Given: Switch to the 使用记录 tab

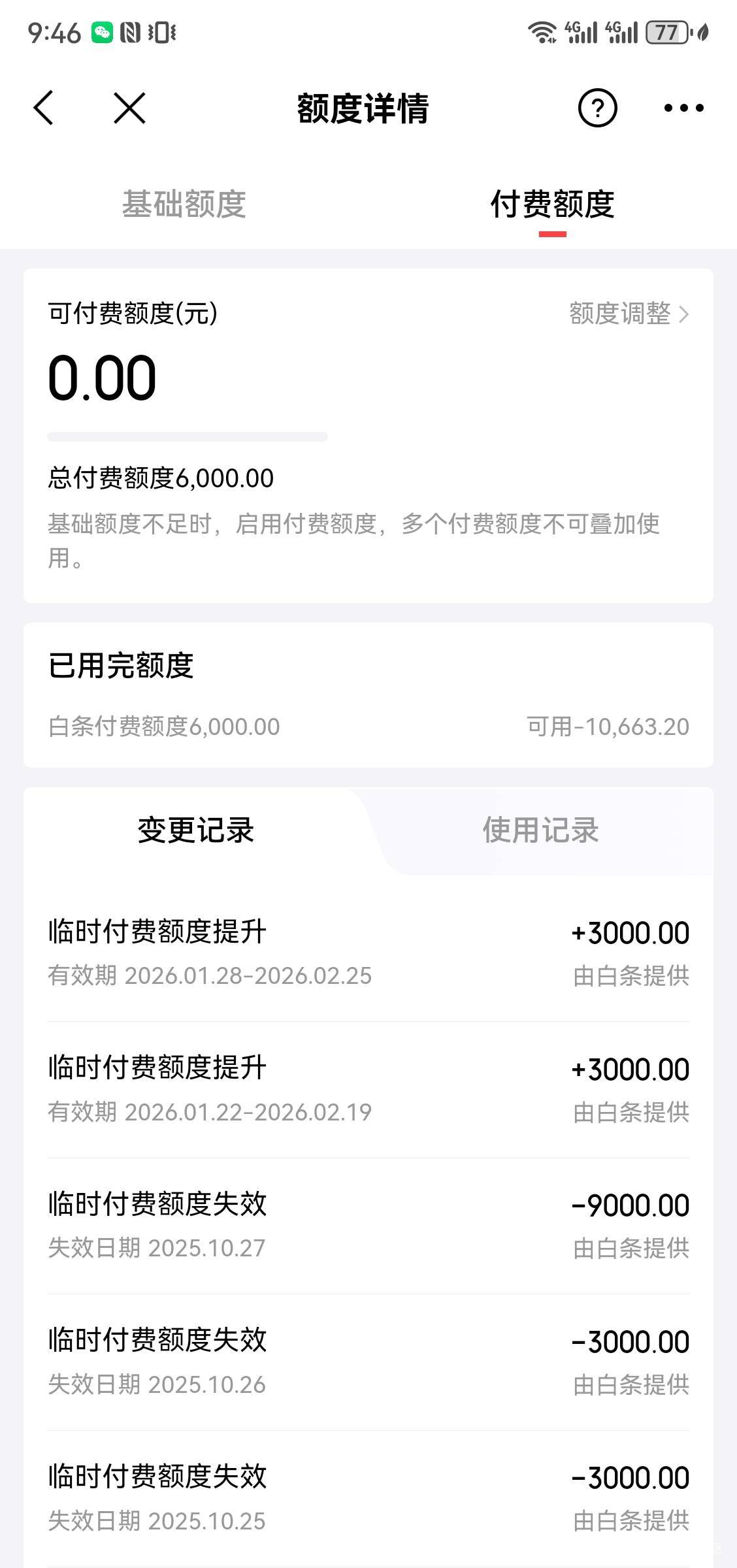Looking at the screenshot, I should pyautogui.click(x=541, y=830).
